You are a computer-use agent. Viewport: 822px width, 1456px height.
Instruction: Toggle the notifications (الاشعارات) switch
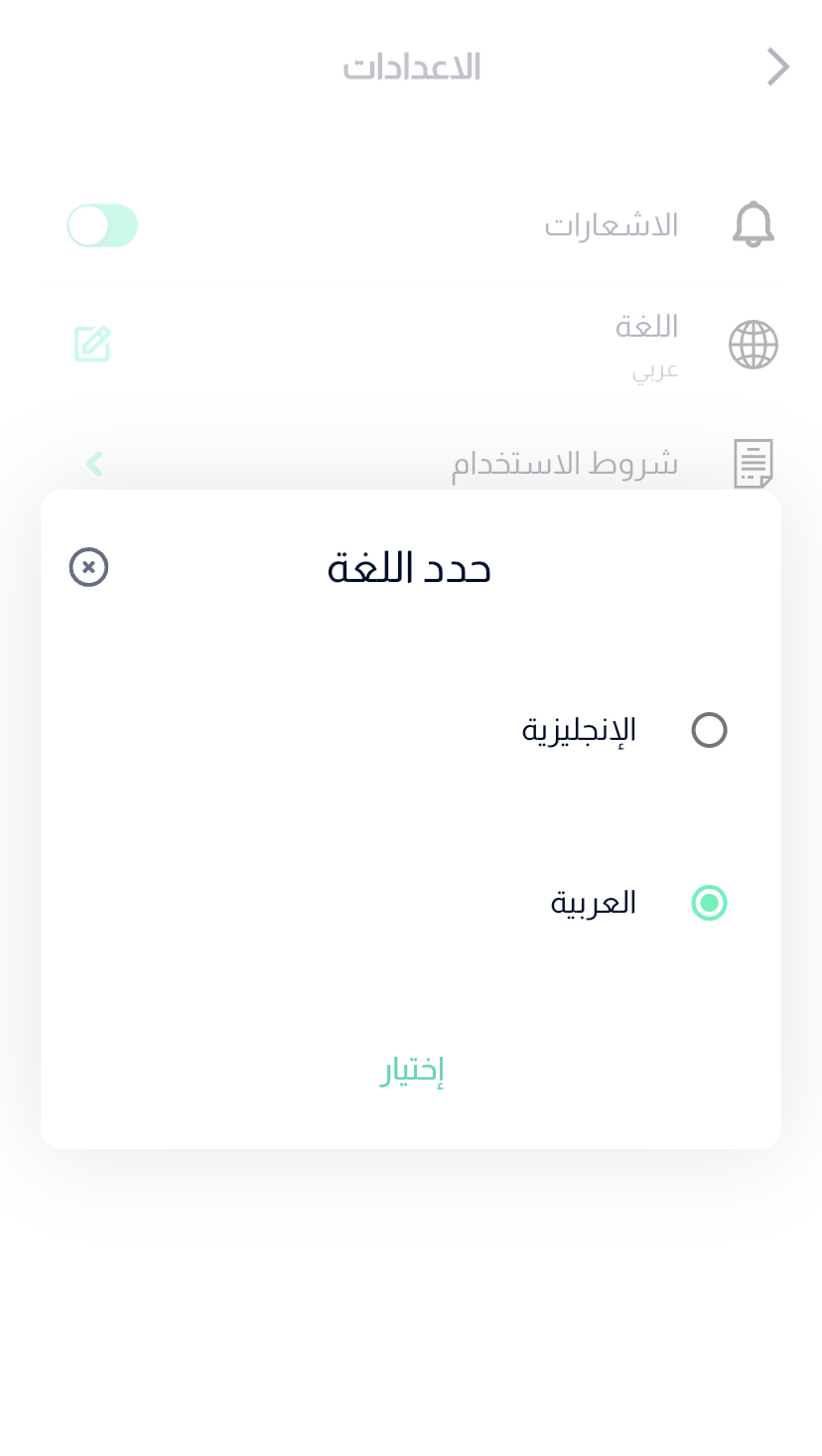(x=102, y=225)
